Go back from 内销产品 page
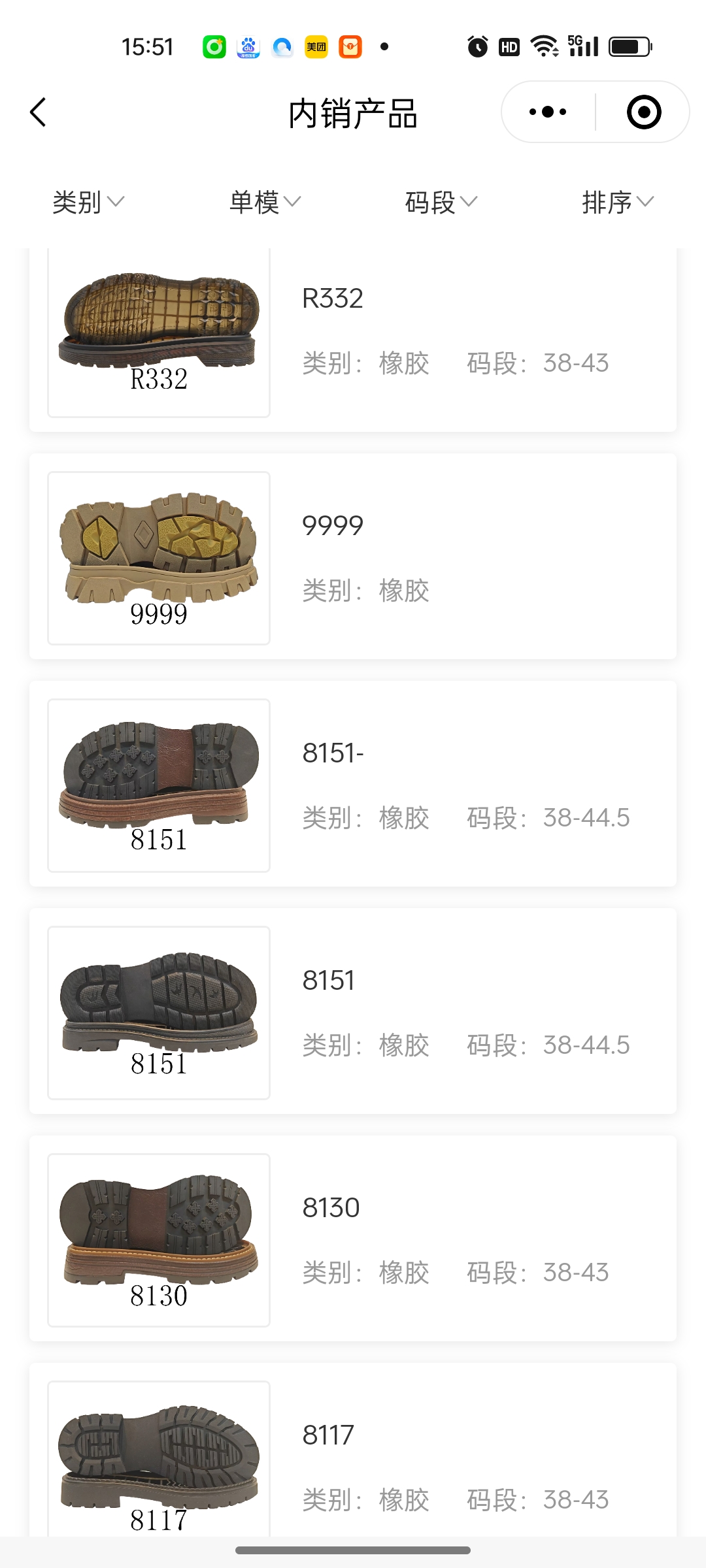This screenshot has width=706, height=1568. click(x=39, y=112)
